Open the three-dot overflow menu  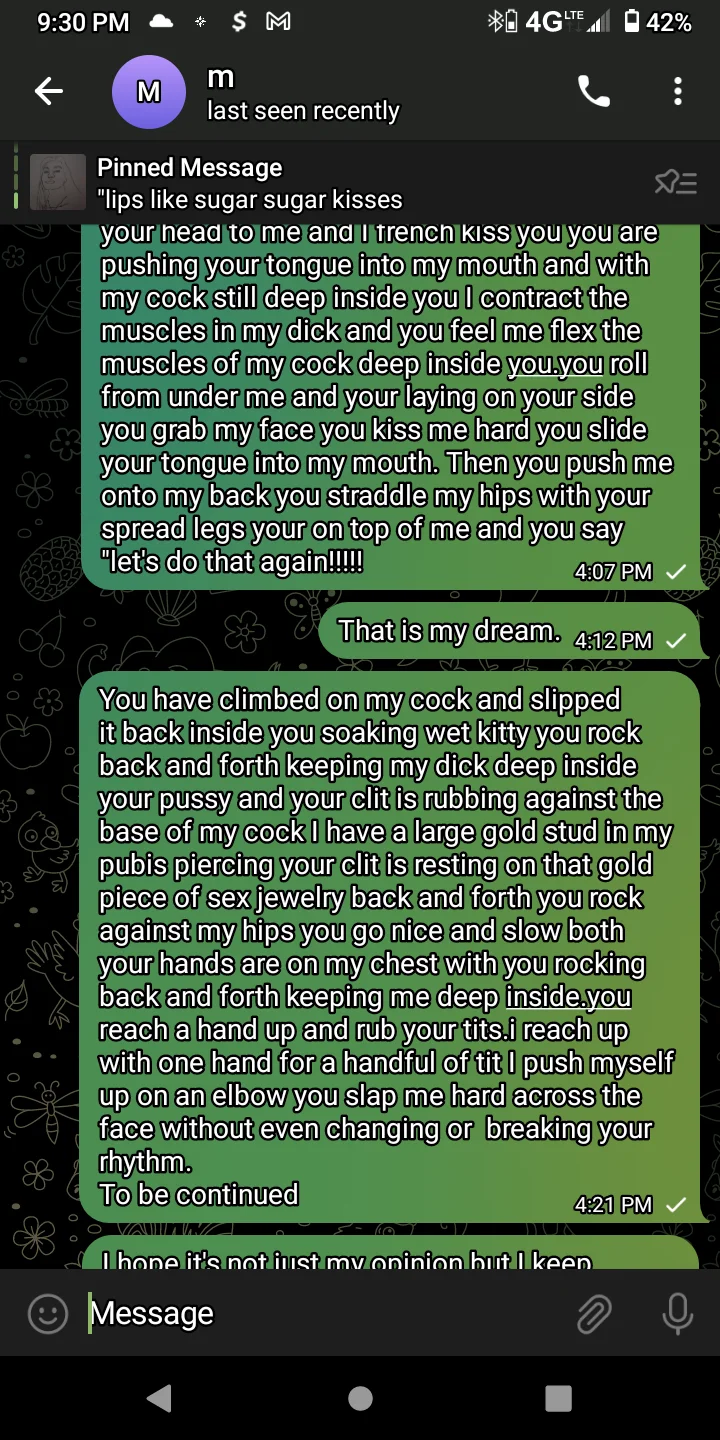pyautogui.click(x=678, y=92)
